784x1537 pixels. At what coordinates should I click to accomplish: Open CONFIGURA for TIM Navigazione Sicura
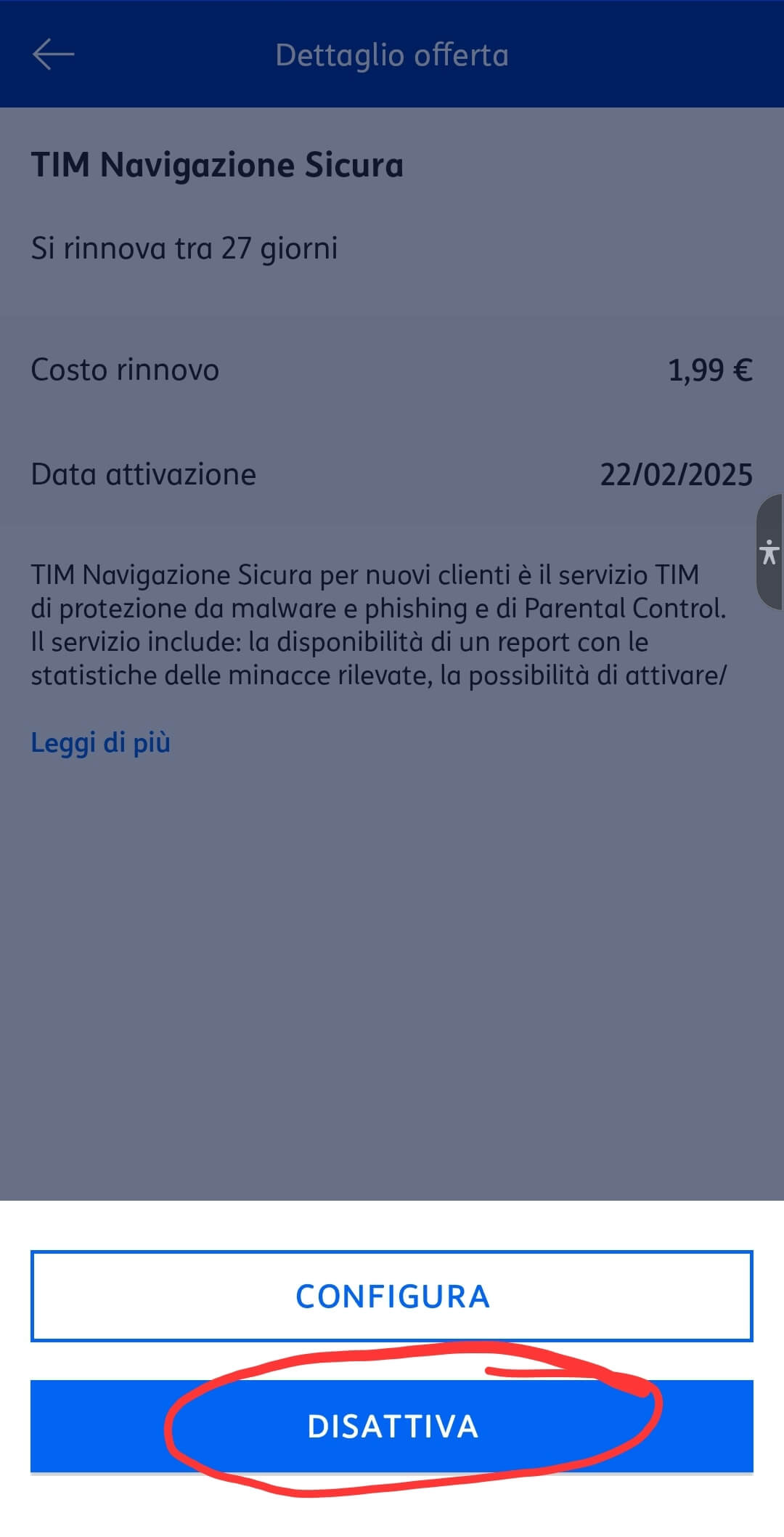click(392, 1296)
